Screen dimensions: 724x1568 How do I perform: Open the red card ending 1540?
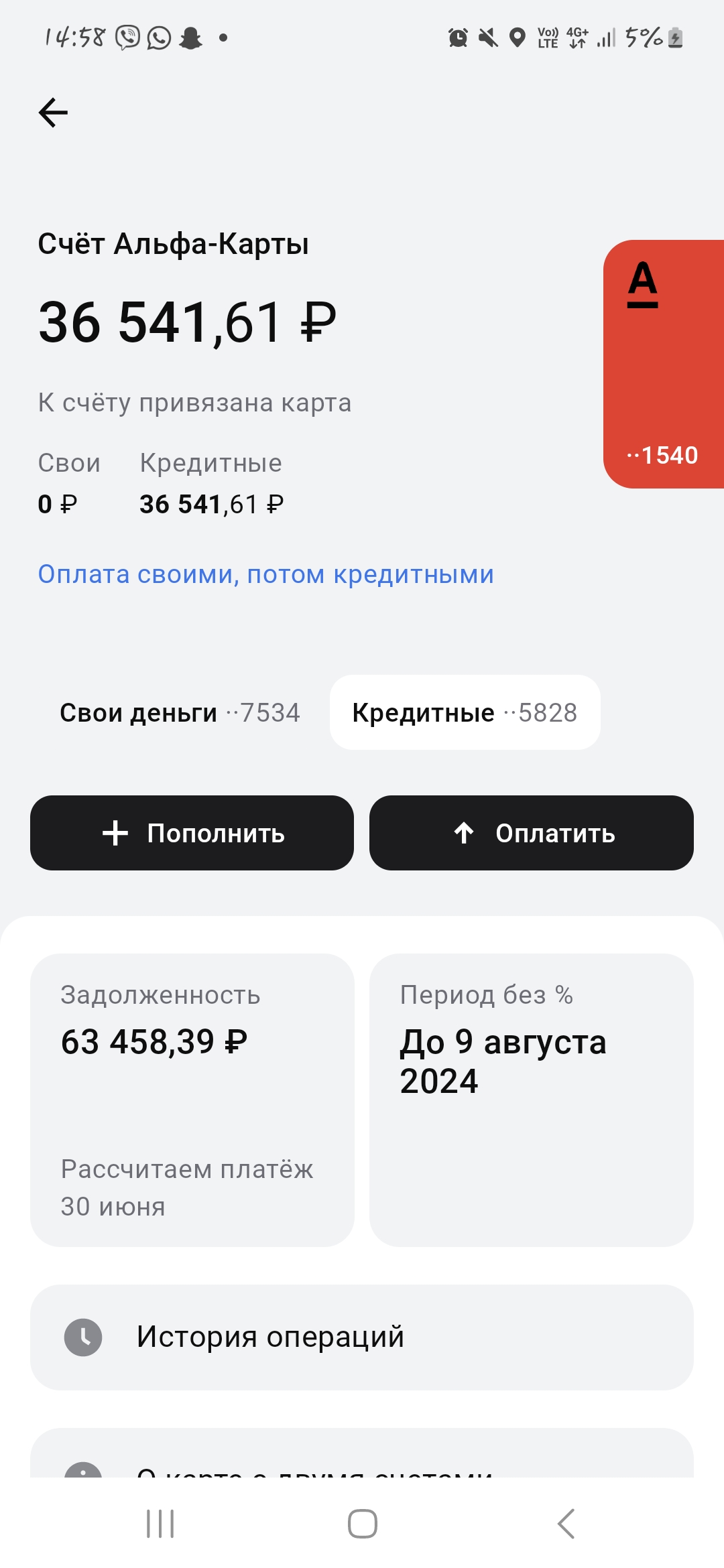pos(664,364)
